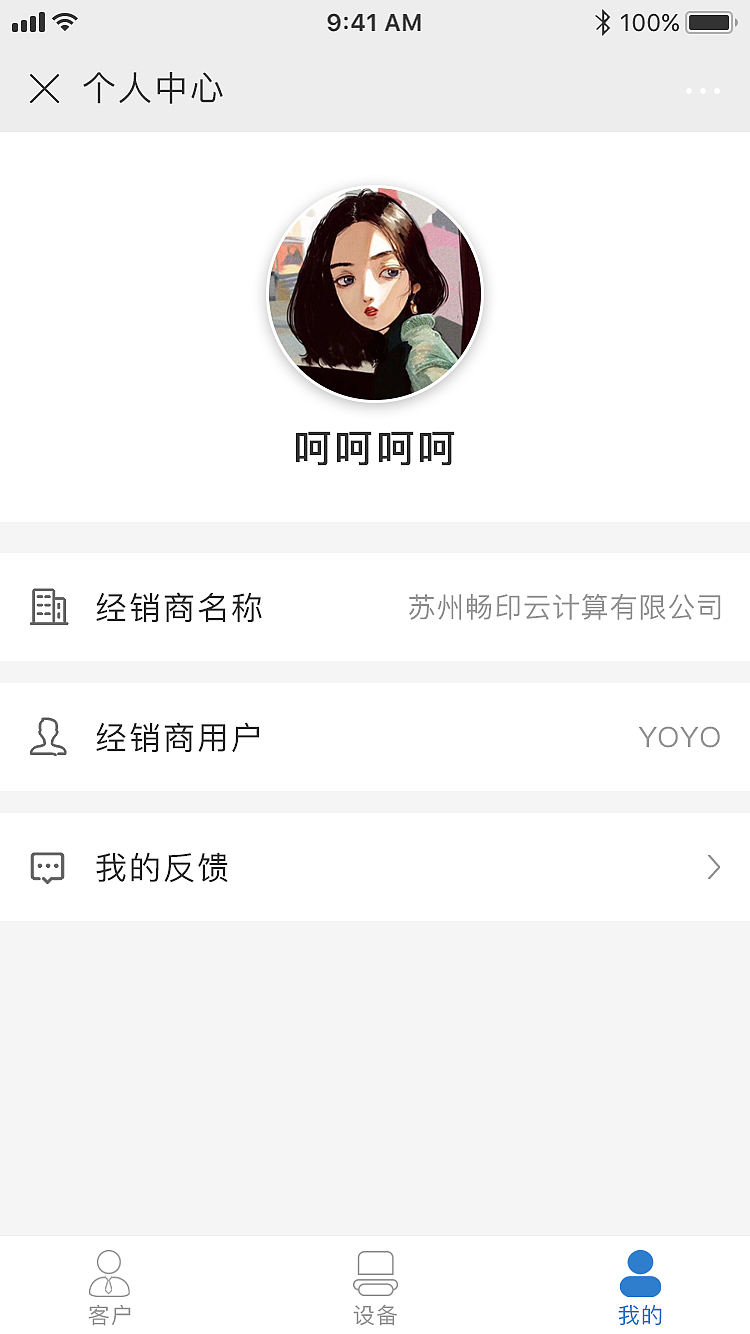Switch to the 设备 tab
This screenshot has width=750, height=1334.
coord(375,1287)
